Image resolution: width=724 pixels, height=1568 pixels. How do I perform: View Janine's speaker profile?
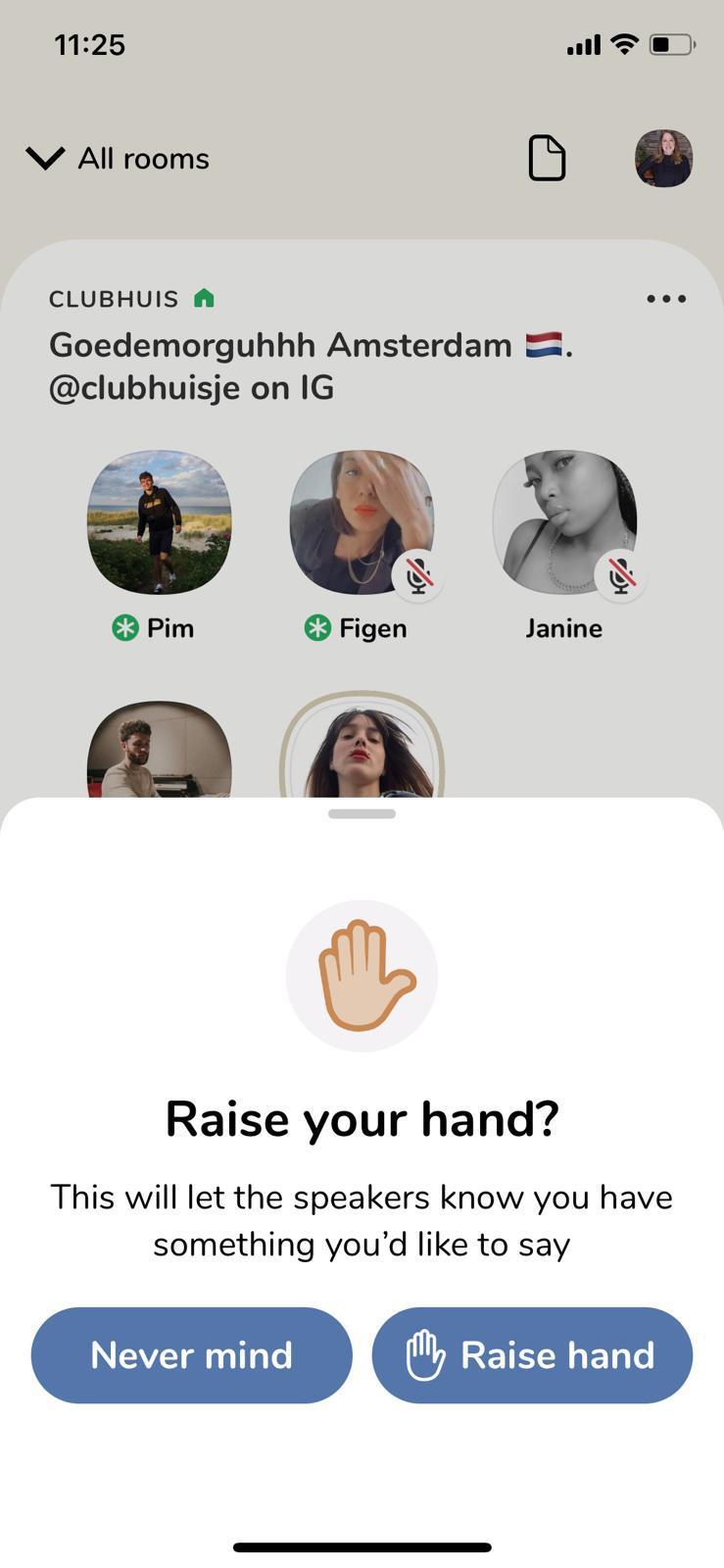tap(563, 522)
